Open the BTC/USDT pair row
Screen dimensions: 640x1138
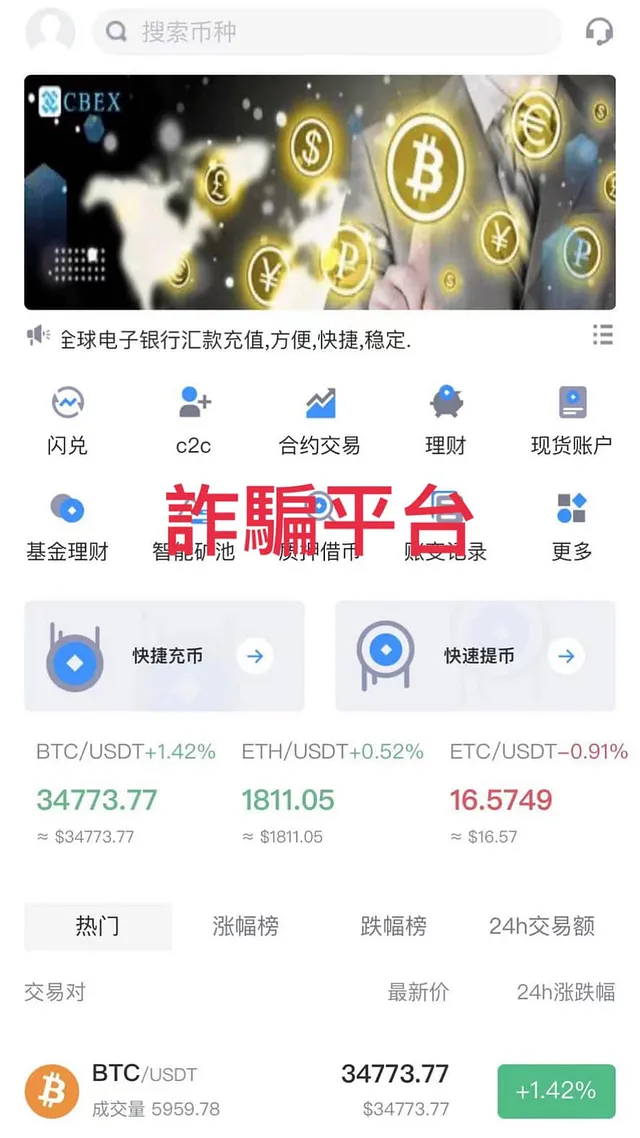tap(320, 1090)
